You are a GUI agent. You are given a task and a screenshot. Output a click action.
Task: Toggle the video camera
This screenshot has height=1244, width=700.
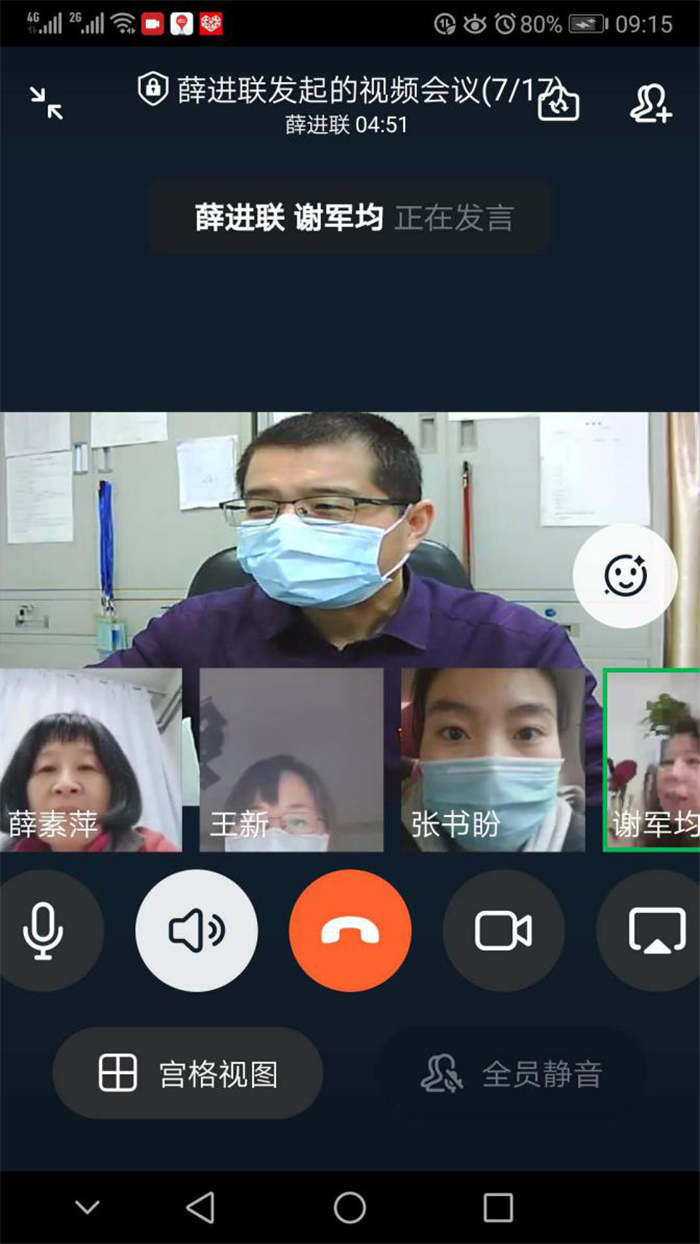coord(504,931)
